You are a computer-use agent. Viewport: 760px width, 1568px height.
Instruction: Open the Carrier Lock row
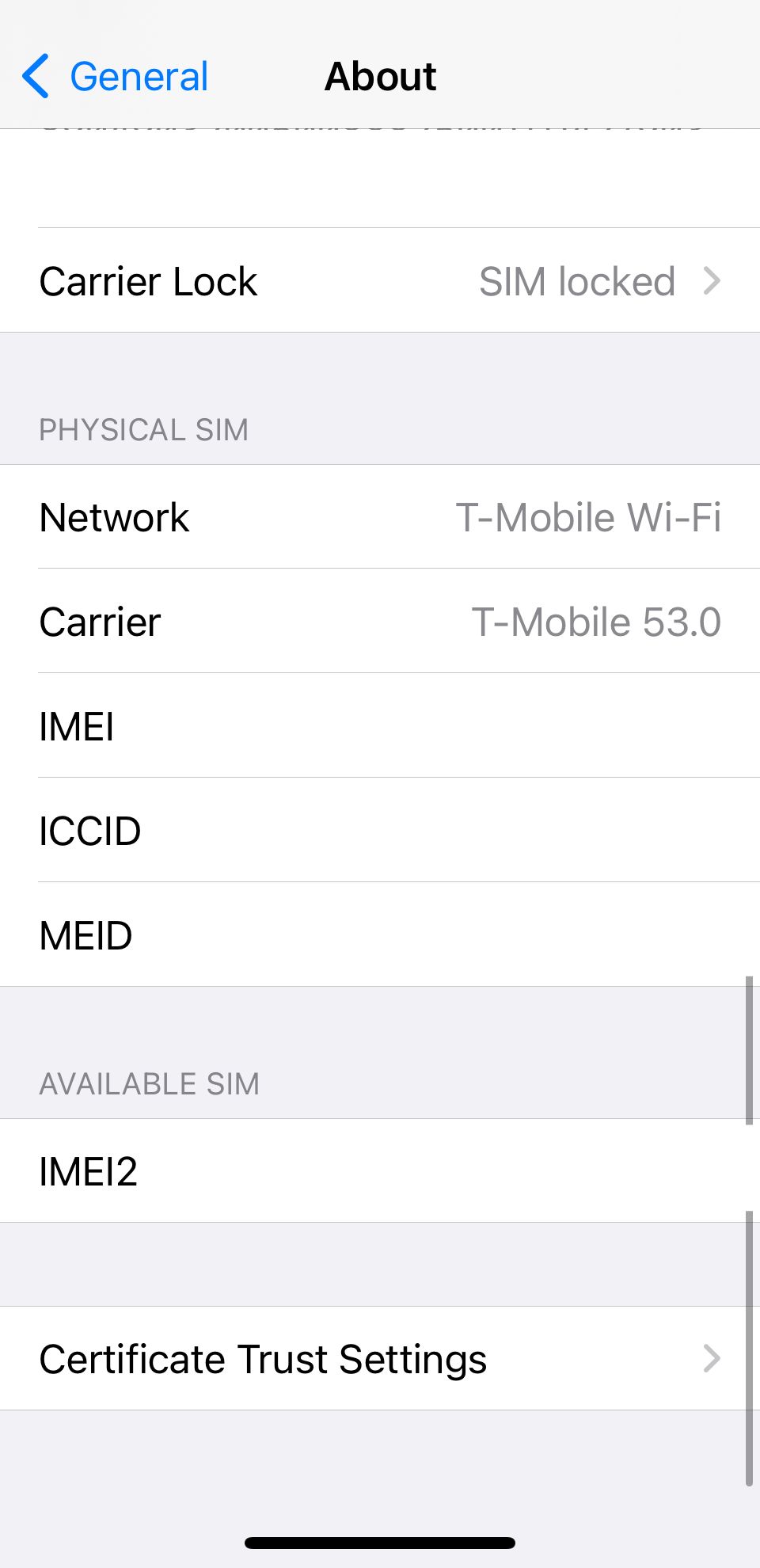380,281
